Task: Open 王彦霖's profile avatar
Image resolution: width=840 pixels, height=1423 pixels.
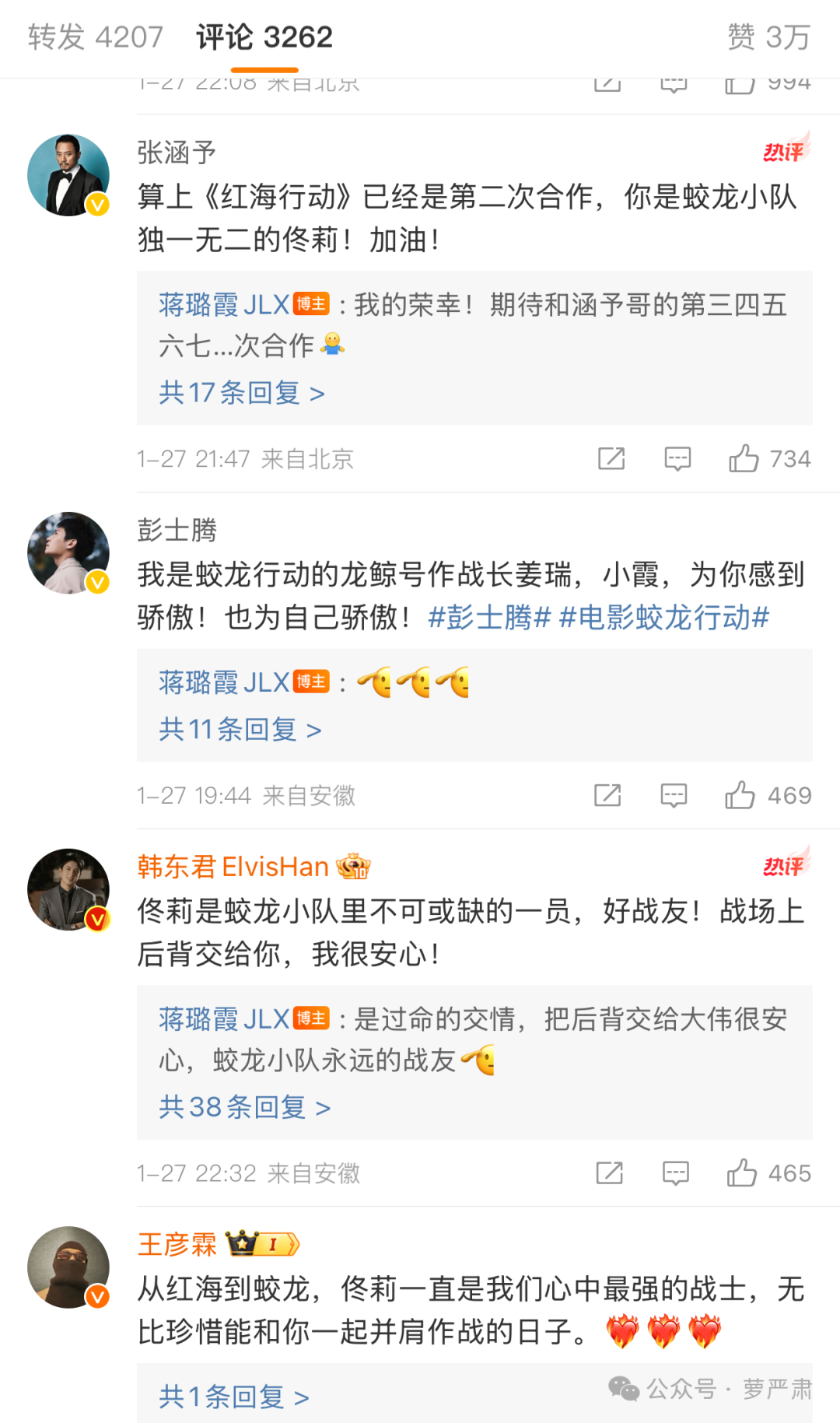Action: coord(68,1267)
